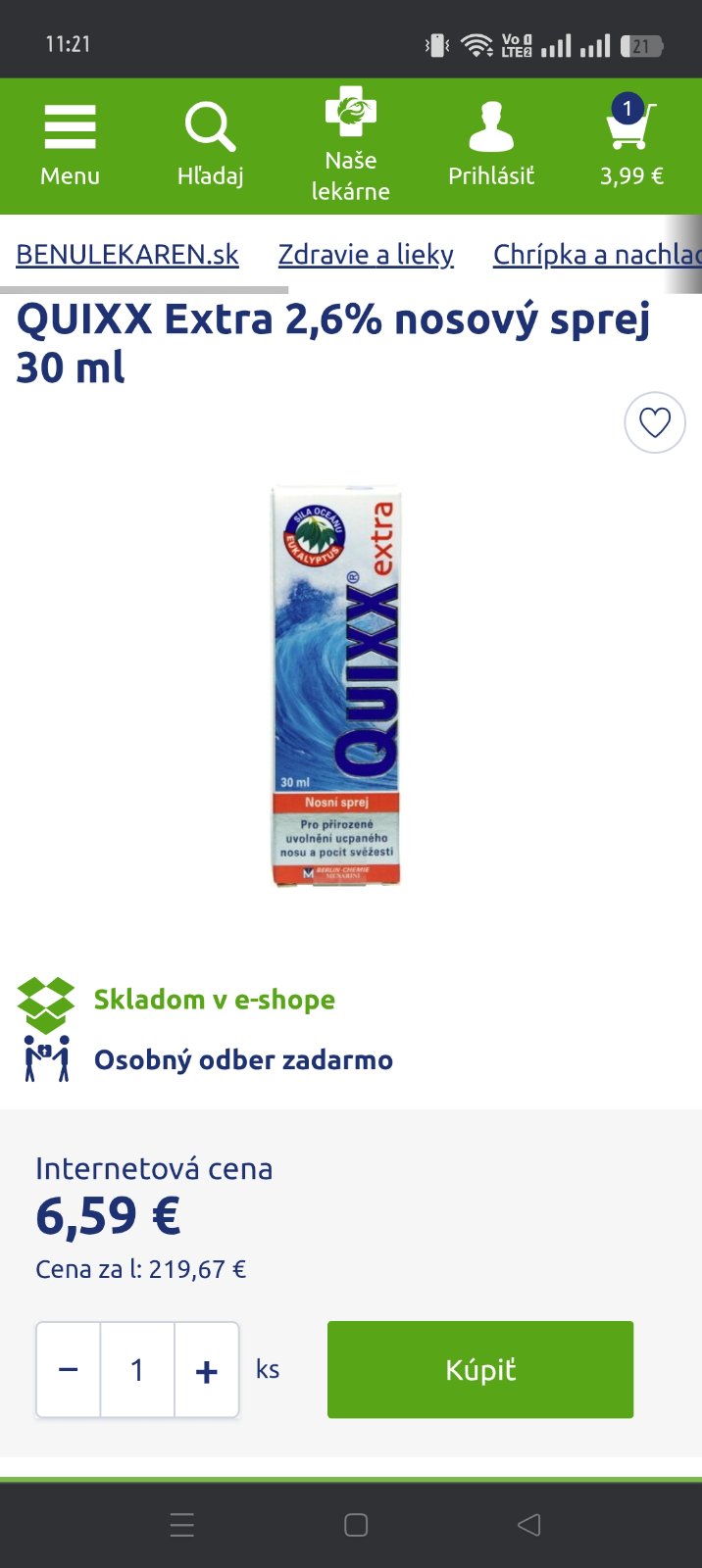The image size is (702, 1568).
Task: Go to BENULEKAREN.sk breadcrumb link
Action: point(127,255)
